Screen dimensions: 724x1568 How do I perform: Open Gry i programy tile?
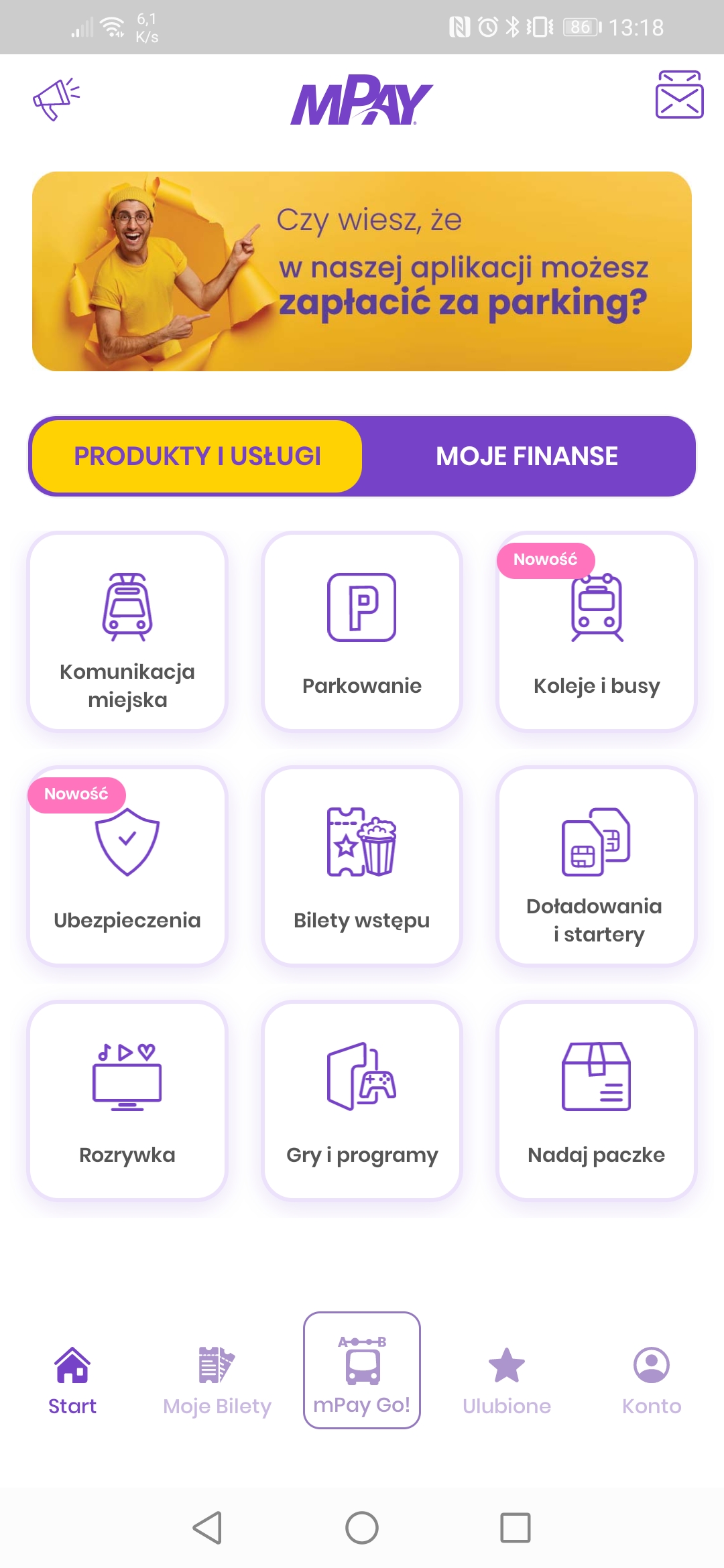click(362, 1100)
